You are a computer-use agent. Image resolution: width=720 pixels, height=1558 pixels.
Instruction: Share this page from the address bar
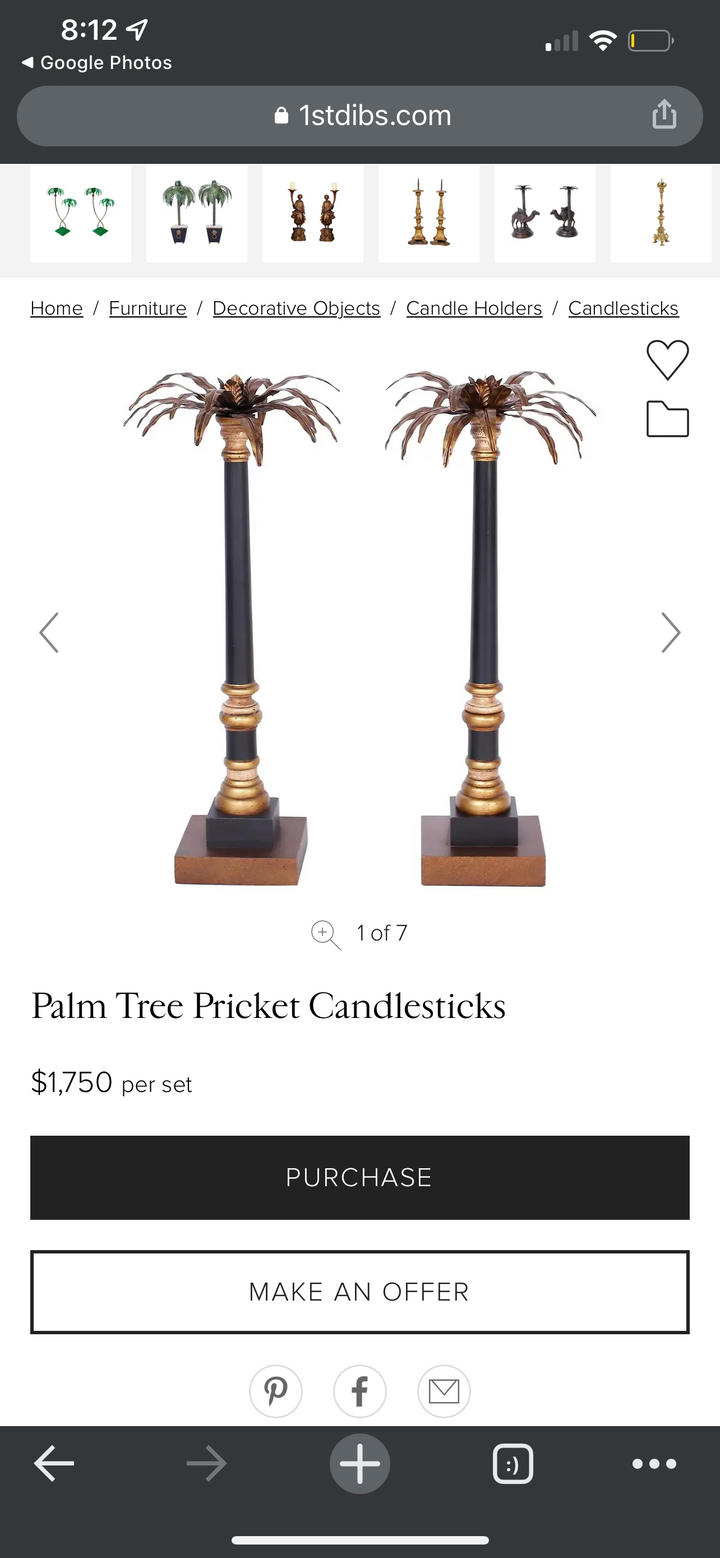[664, 116]
